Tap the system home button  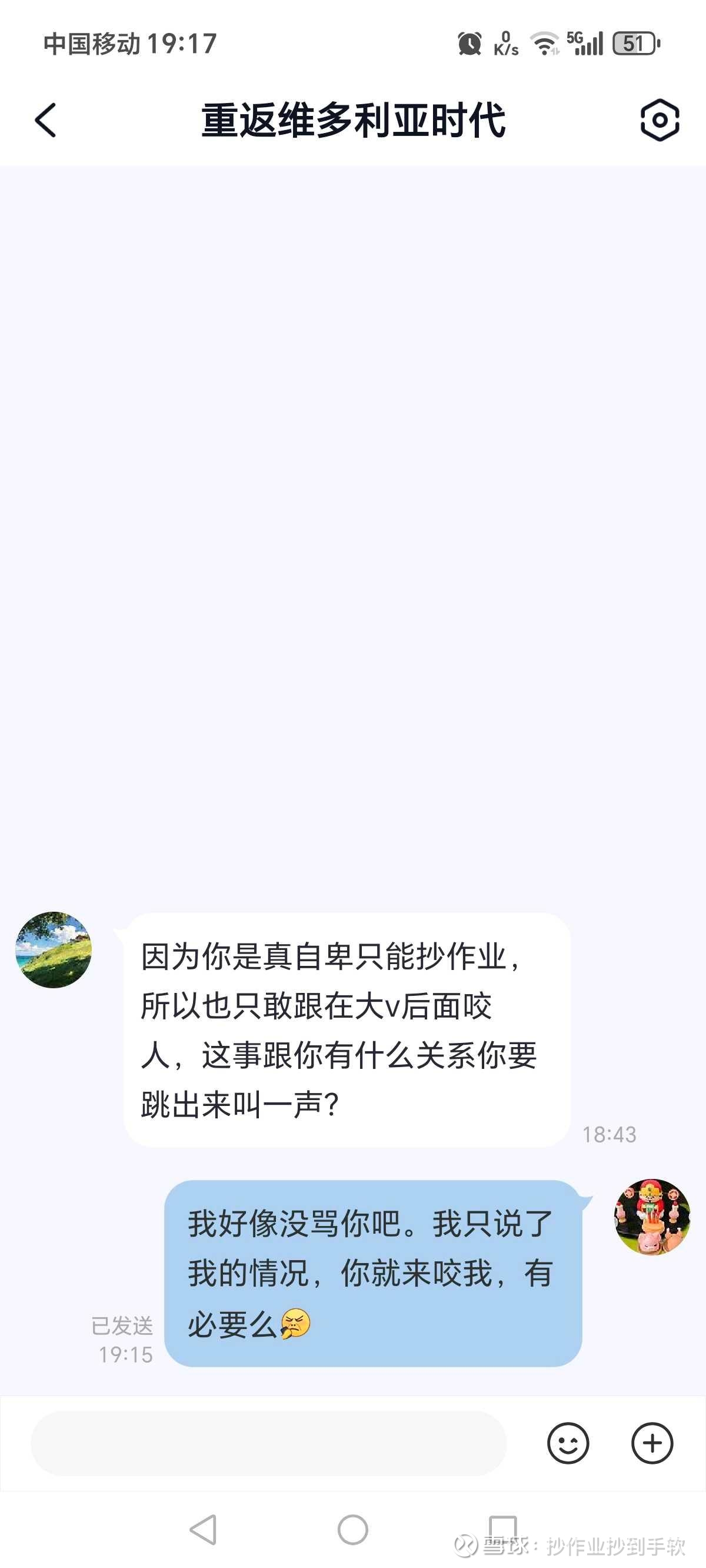coord(353,1530)
